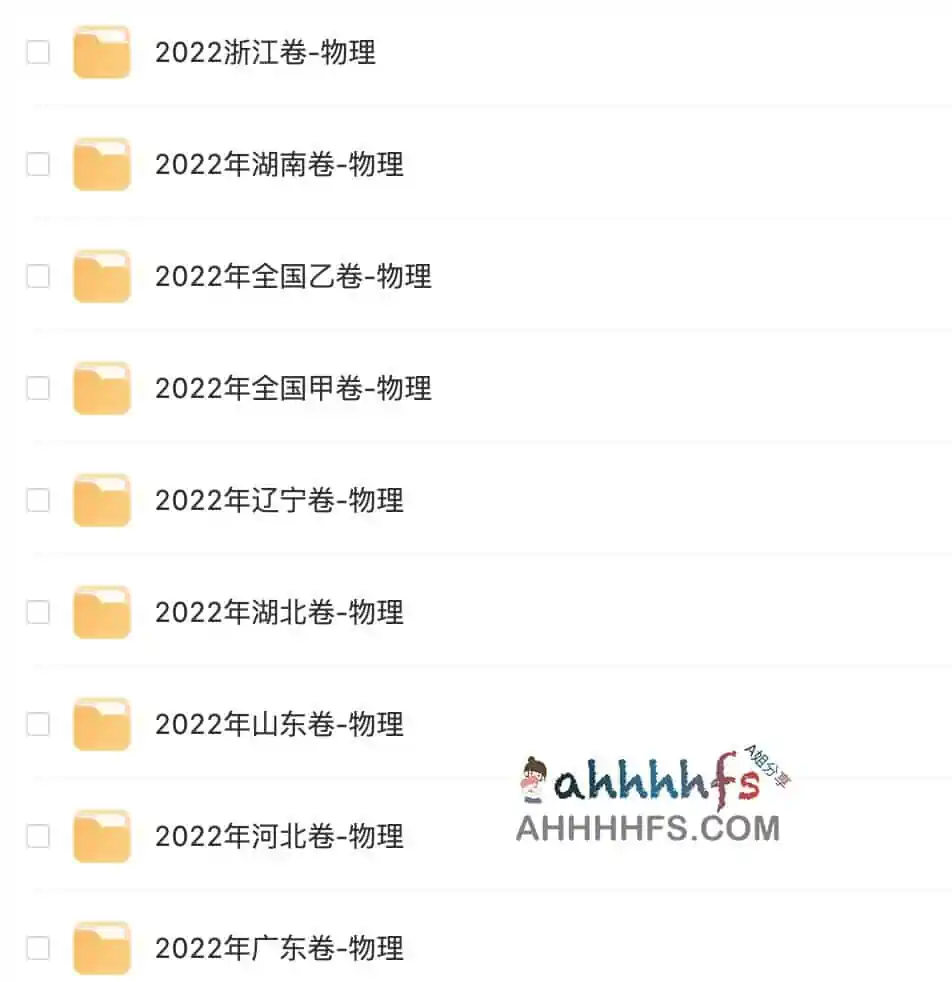Select the checkbox for 2022年河北卷-物理
This screenshot has height=982, width=952.
tap(38, 836)
